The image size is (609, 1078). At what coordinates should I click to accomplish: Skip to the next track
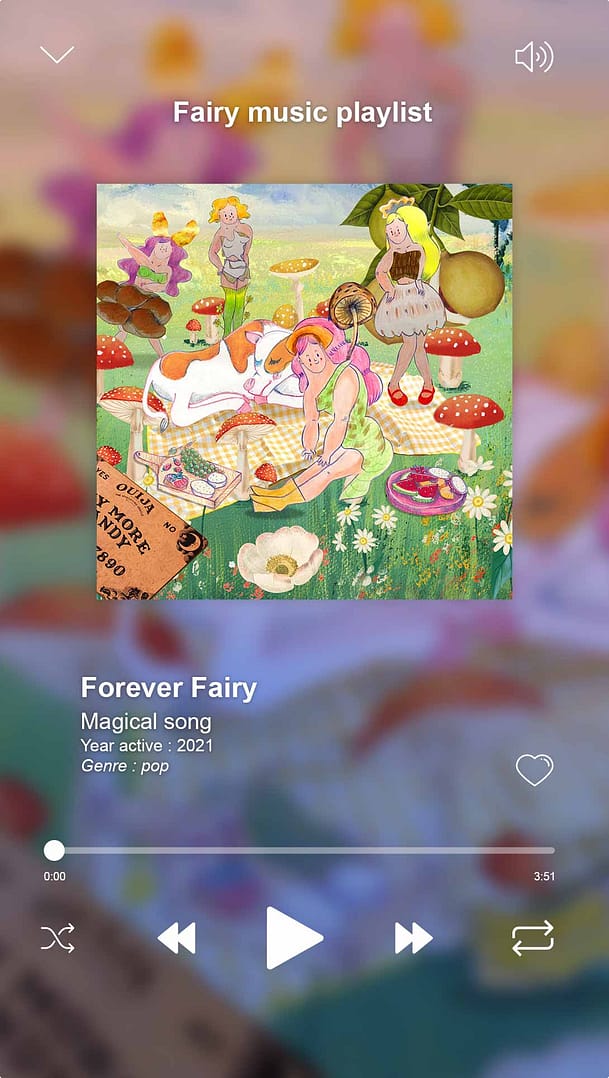point(413,938)
